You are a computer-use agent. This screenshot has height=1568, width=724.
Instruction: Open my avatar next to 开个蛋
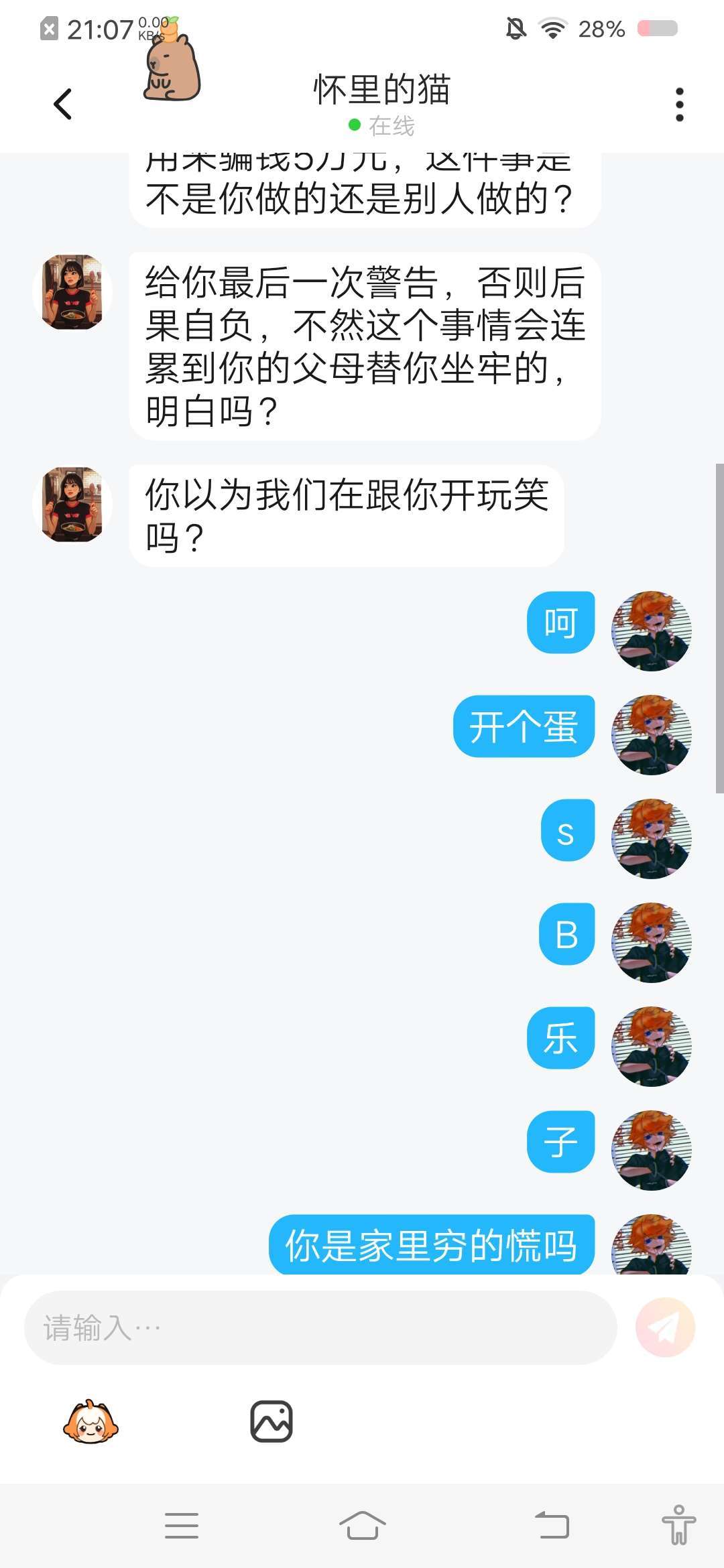point(651,734)
